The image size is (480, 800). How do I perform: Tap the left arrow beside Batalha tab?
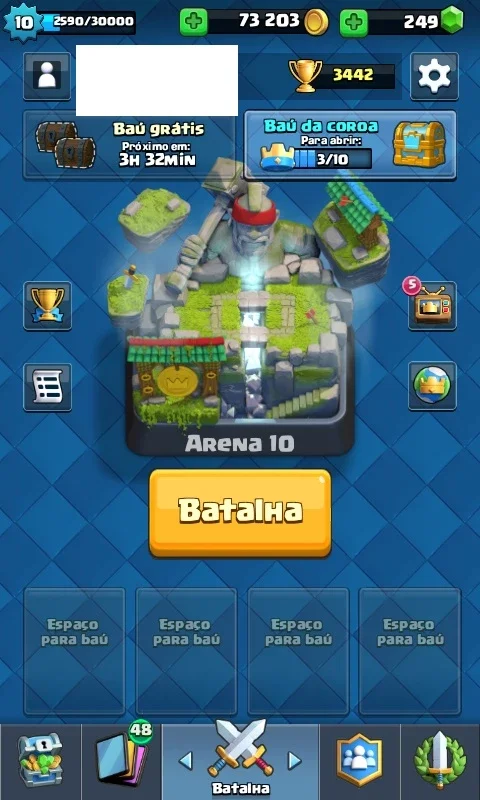pyautogui.click(x=186, y=761)
